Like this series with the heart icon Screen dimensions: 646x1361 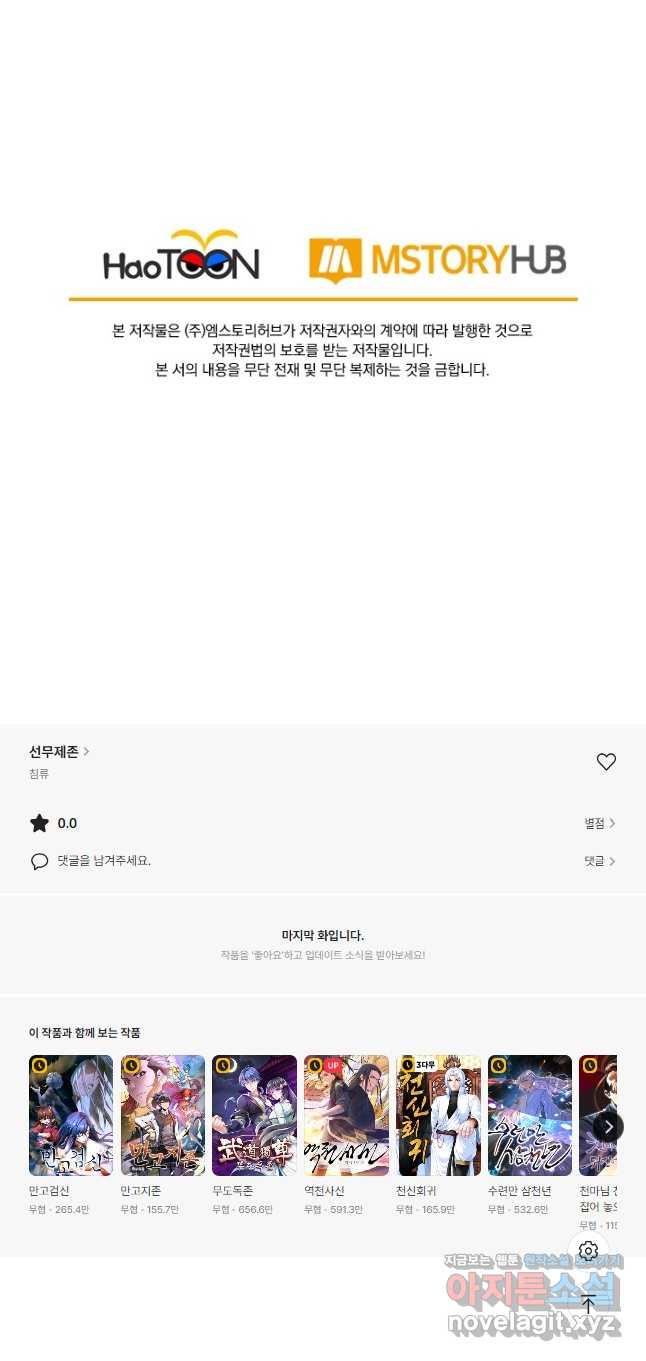coord(606,762)
